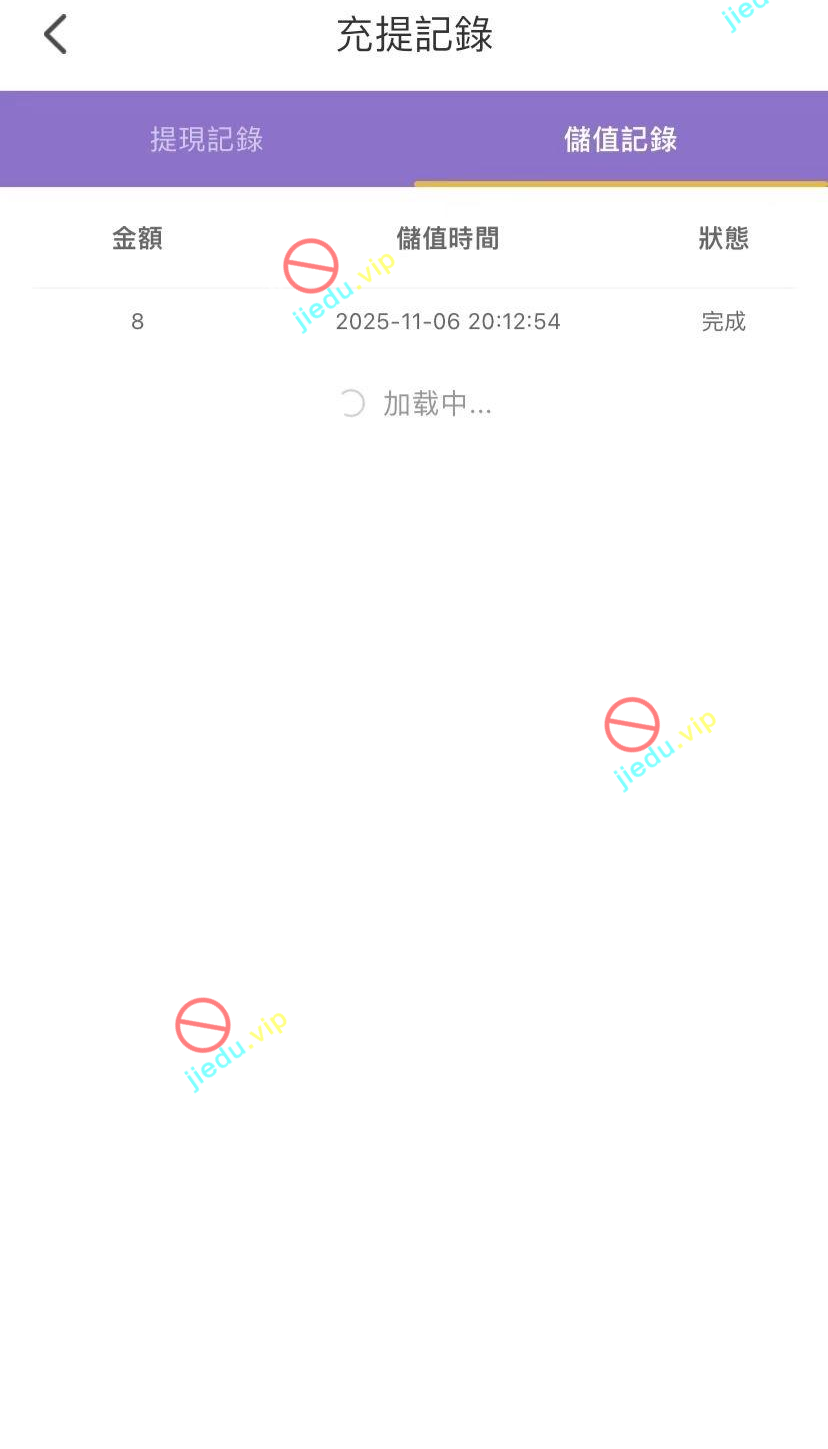Go back using the top-left arrow

(55, 35)
